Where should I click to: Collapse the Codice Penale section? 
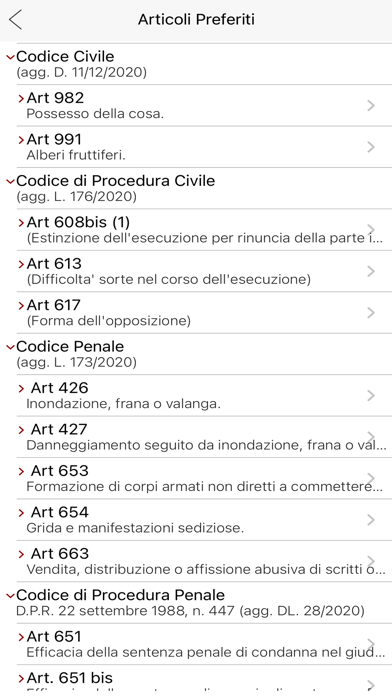click(196, 354)
